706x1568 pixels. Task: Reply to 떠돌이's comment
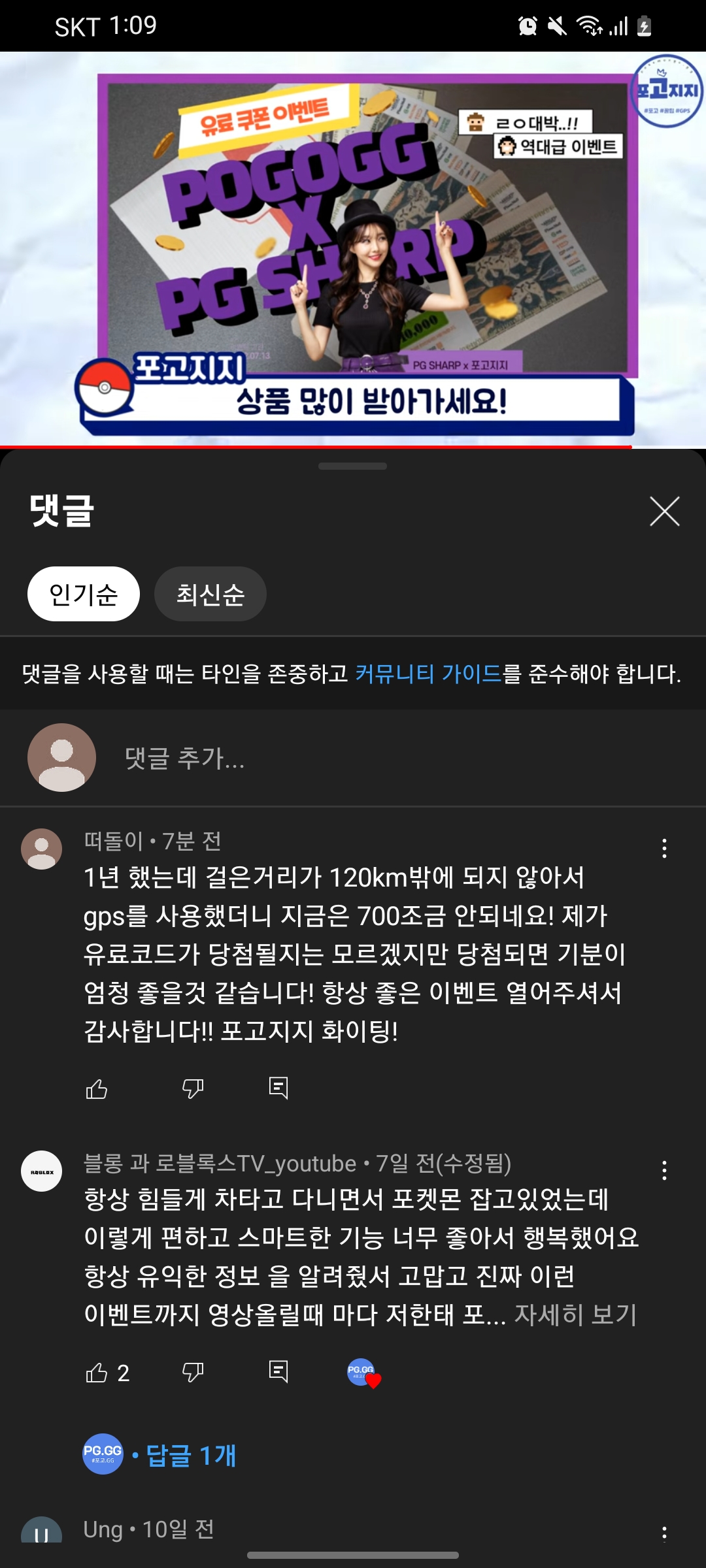point(278,1088)
